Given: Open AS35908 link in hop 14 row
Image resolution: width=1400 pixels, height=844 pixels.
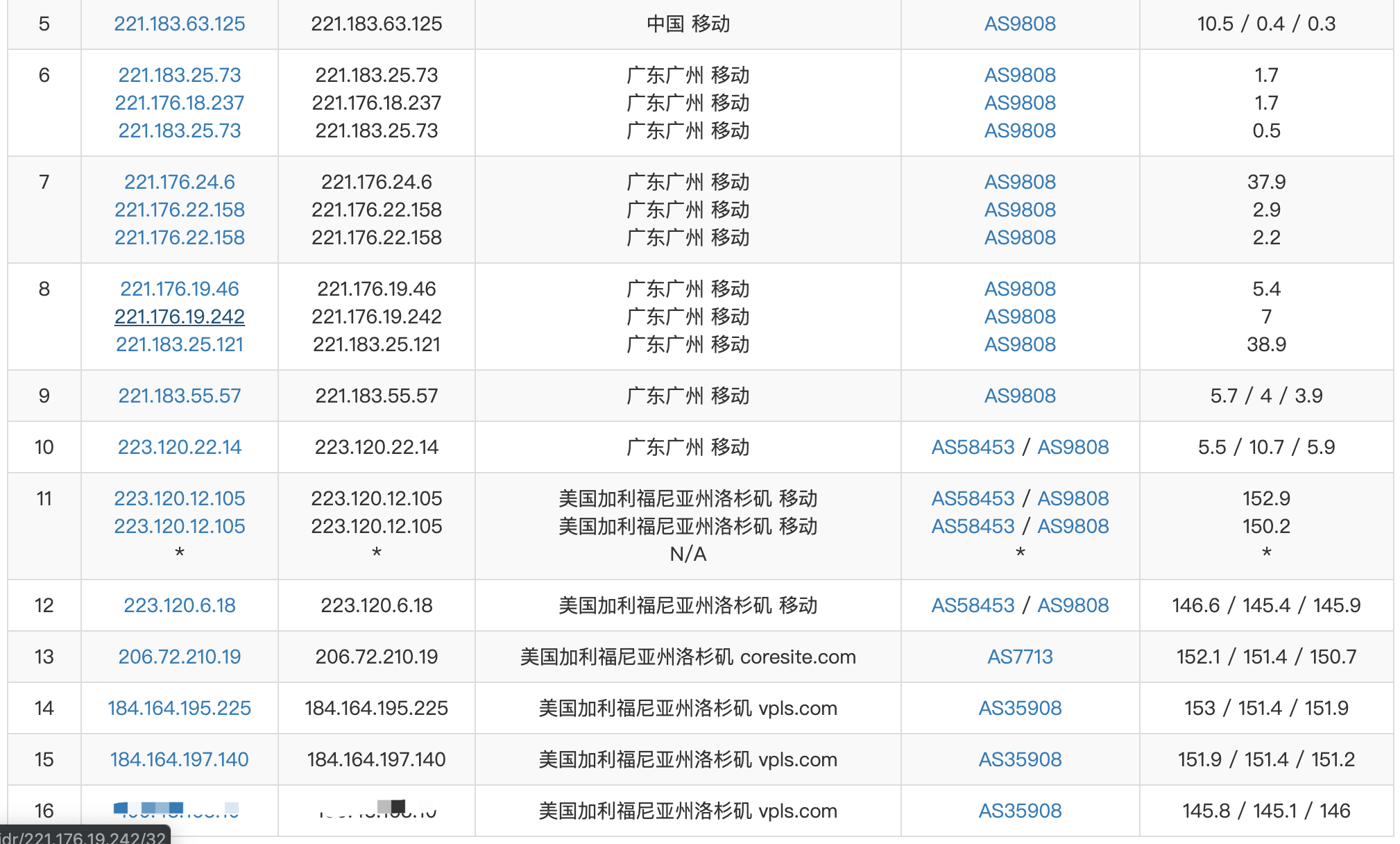Looking at the screenshot, I should coord(1020,708).
